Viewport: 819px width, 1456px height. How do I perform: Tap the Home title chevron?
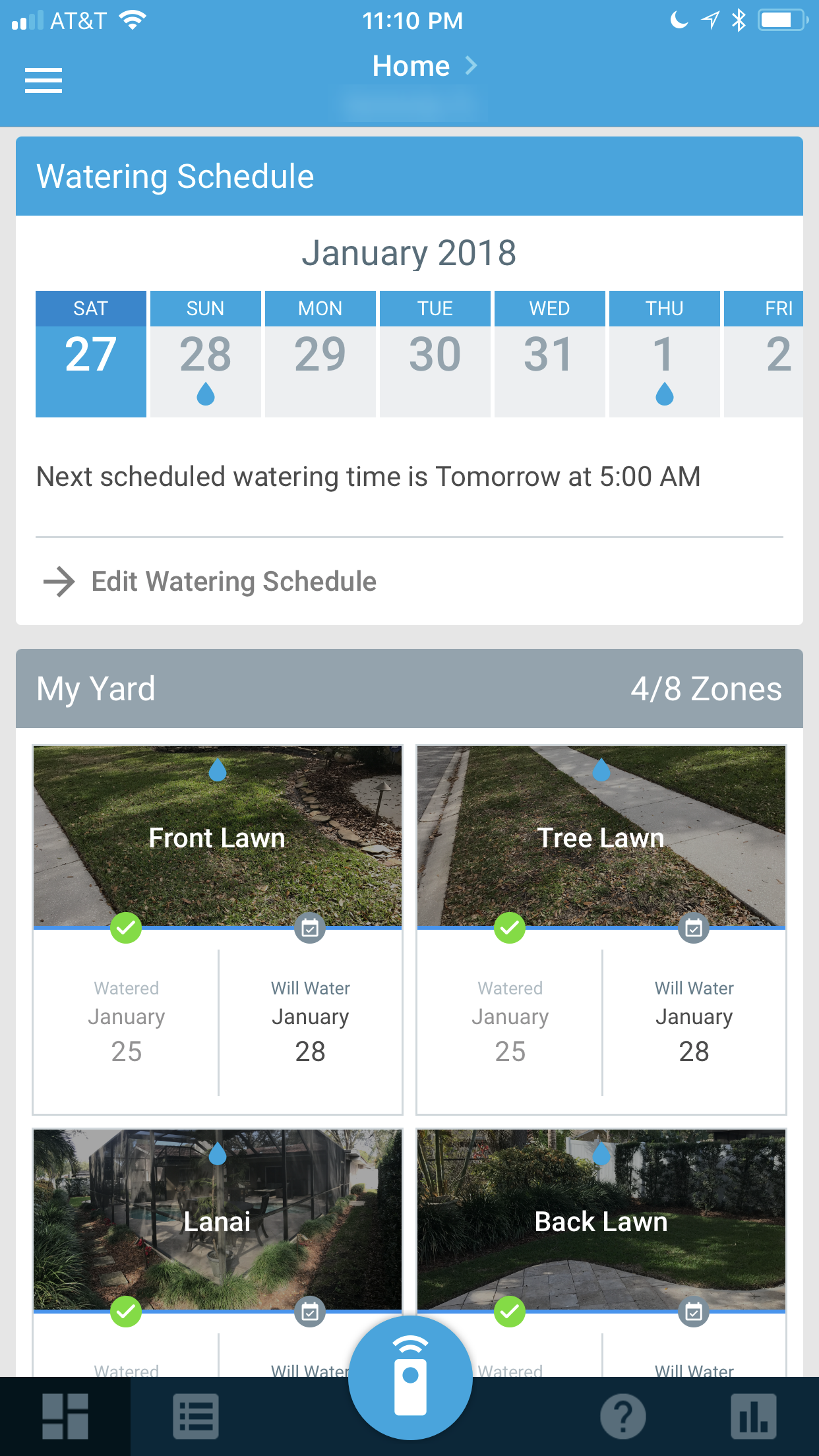pyautogui.click(x=471, y=66)
